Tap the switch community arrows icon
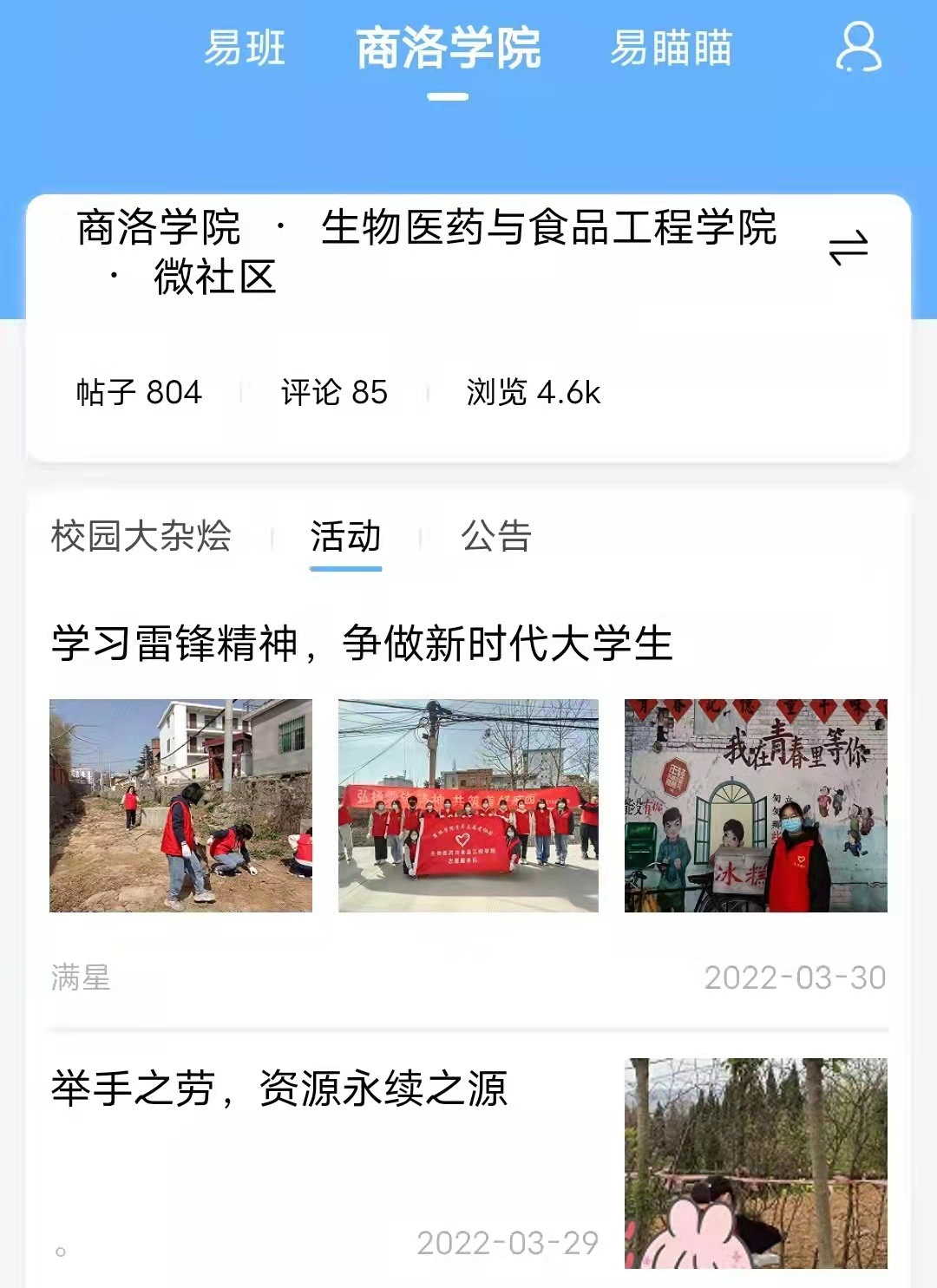The image size is (937, 1288). 848,248
